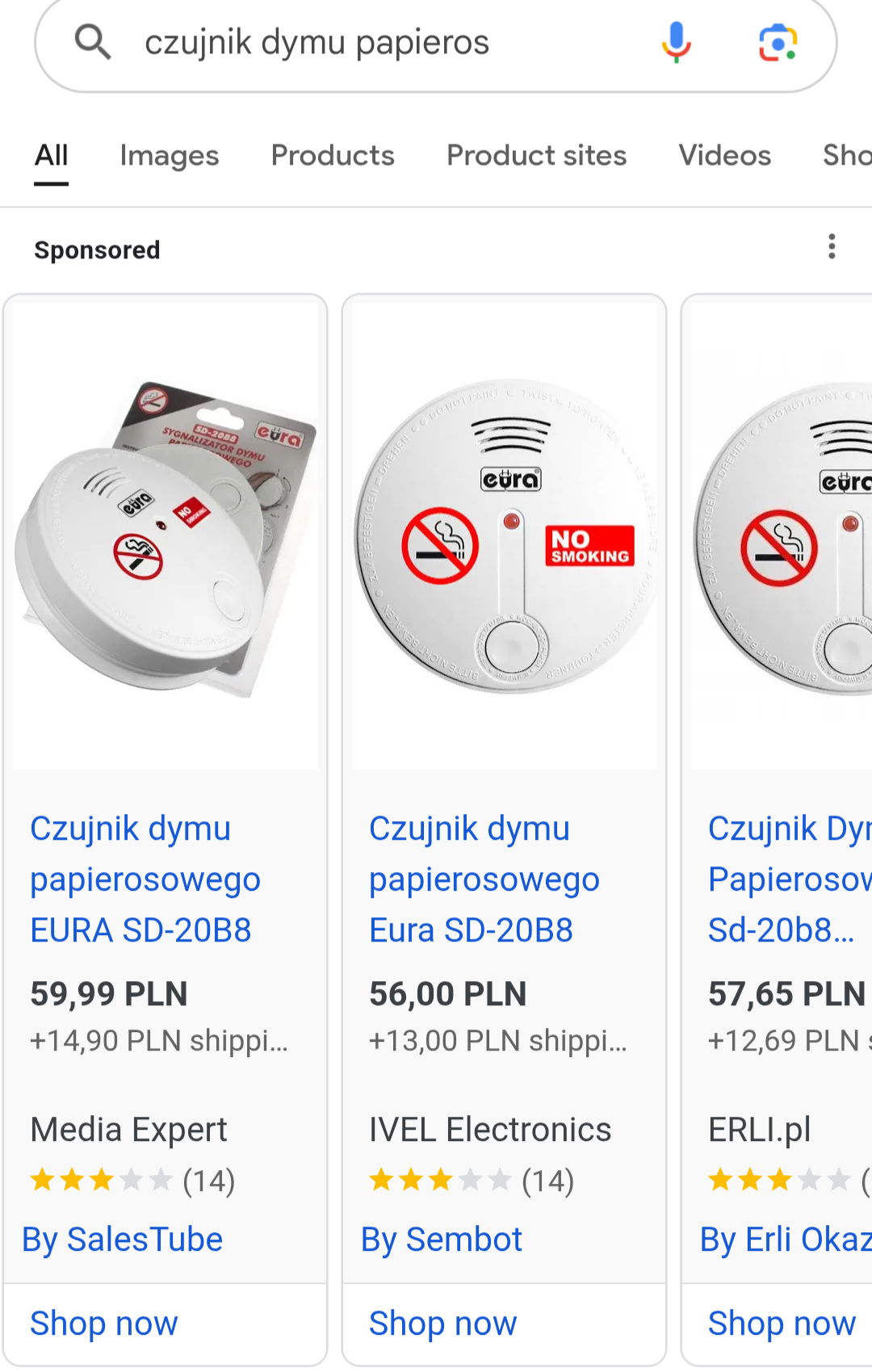872x1372 pixels.
Task: Open the By SalesTube link
Action: click(x=123, y=1240)
